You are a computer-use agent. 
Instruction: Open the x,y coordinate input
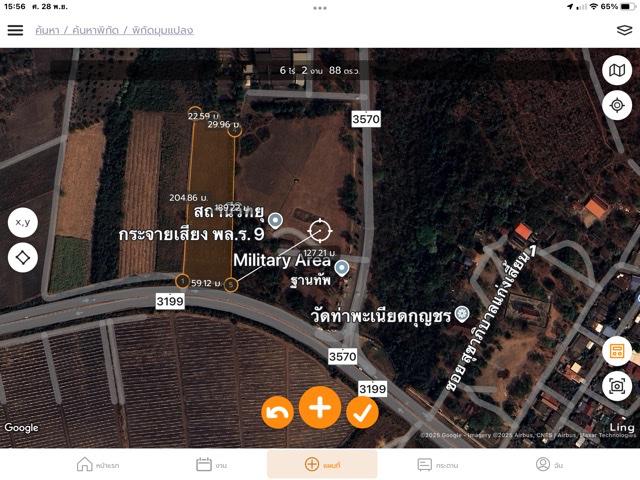tap(22, 222)
